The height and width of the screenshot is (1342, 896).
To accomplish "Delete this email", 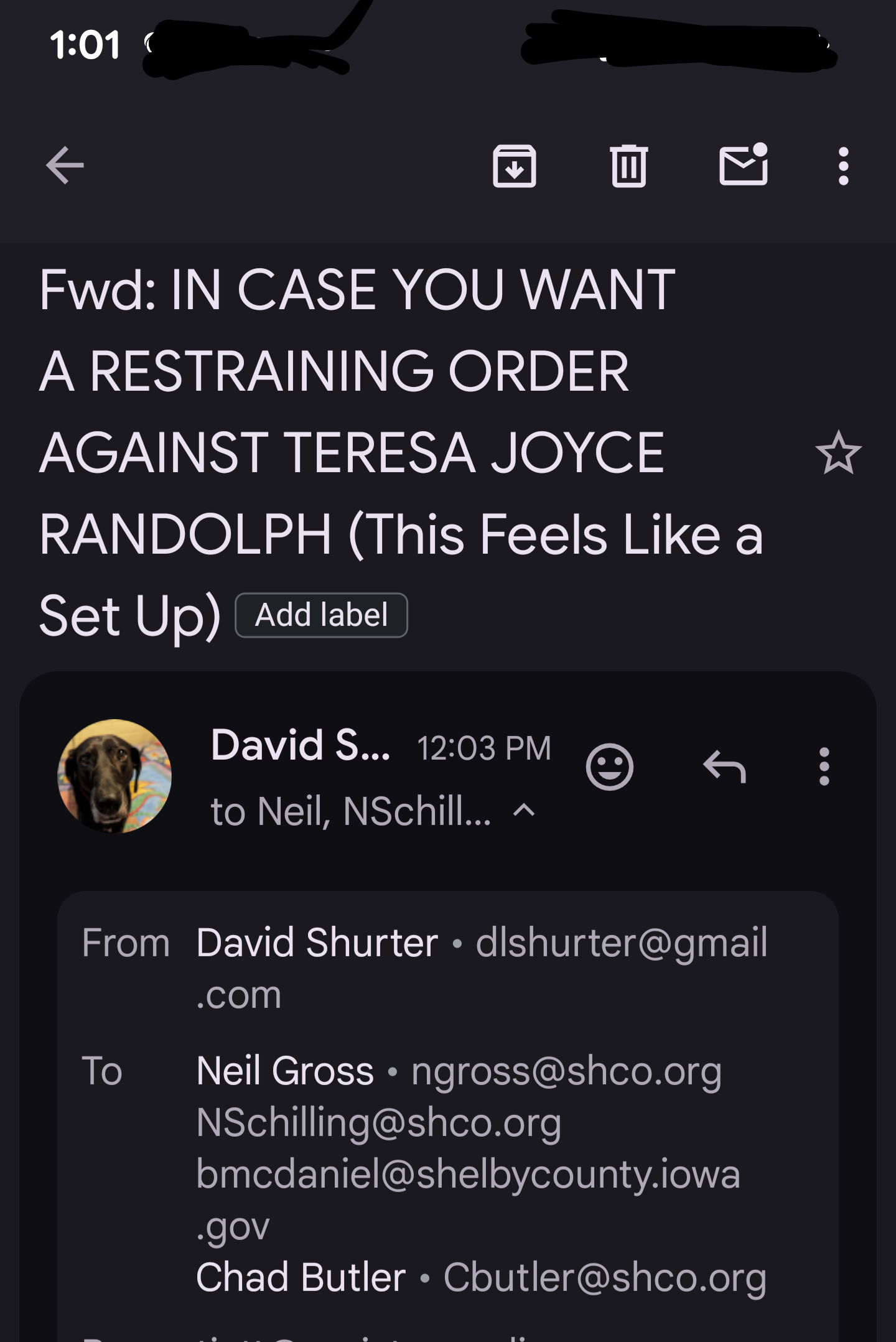I will pyautogui.click(x=628, y=165).
